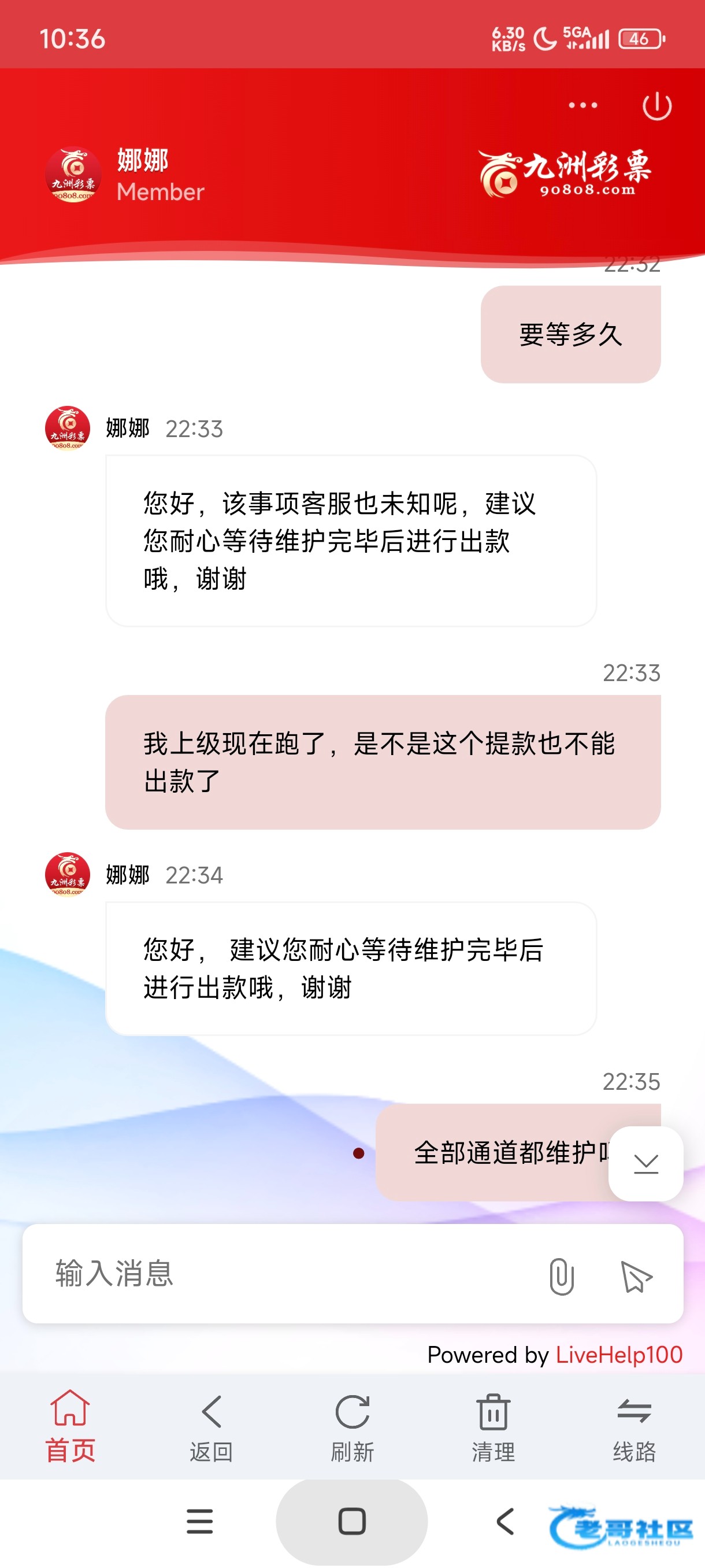Go to the 首页 home tab
The width and height of the screenshot is (705, 1568).
(70, 1426)
